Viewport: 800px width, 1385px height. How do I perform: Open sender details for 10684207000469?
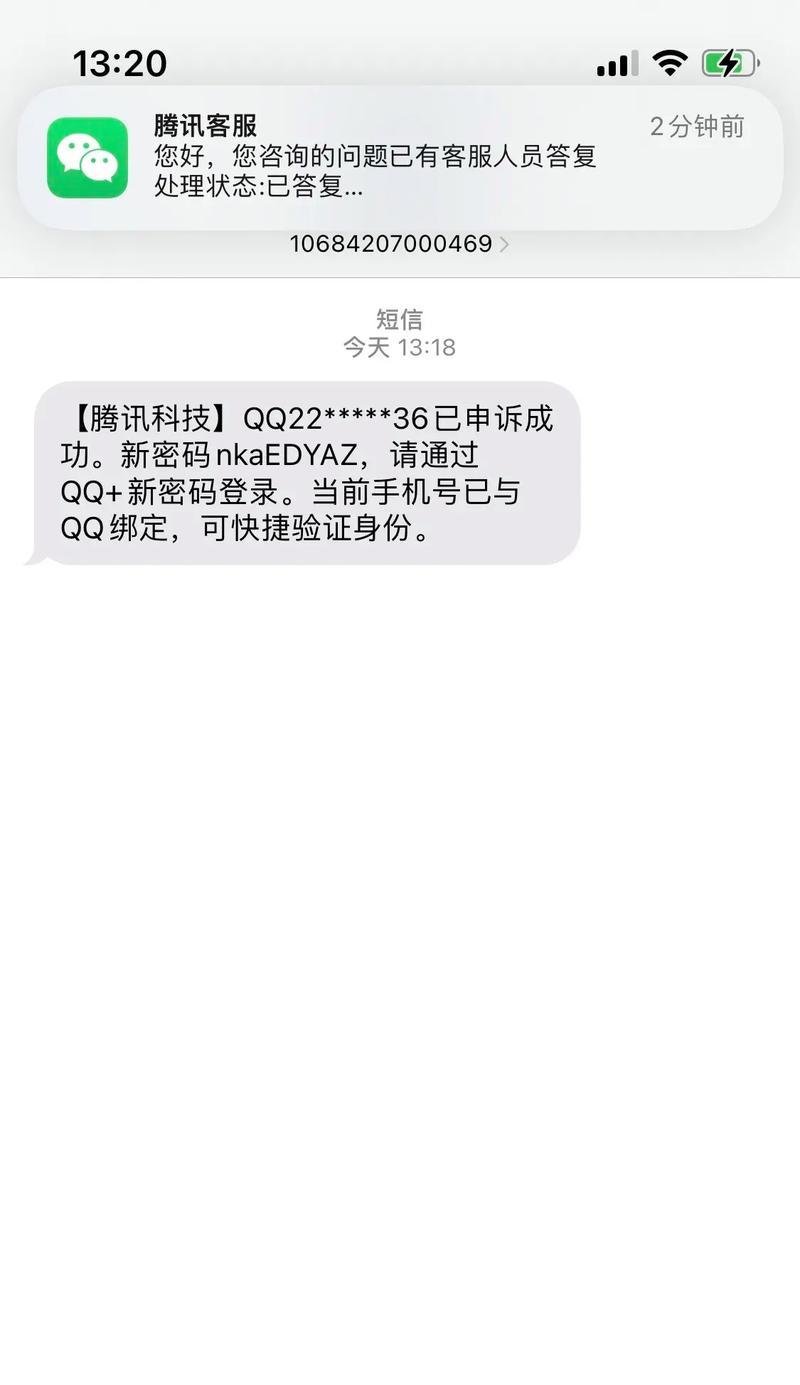tap(399, 244)
